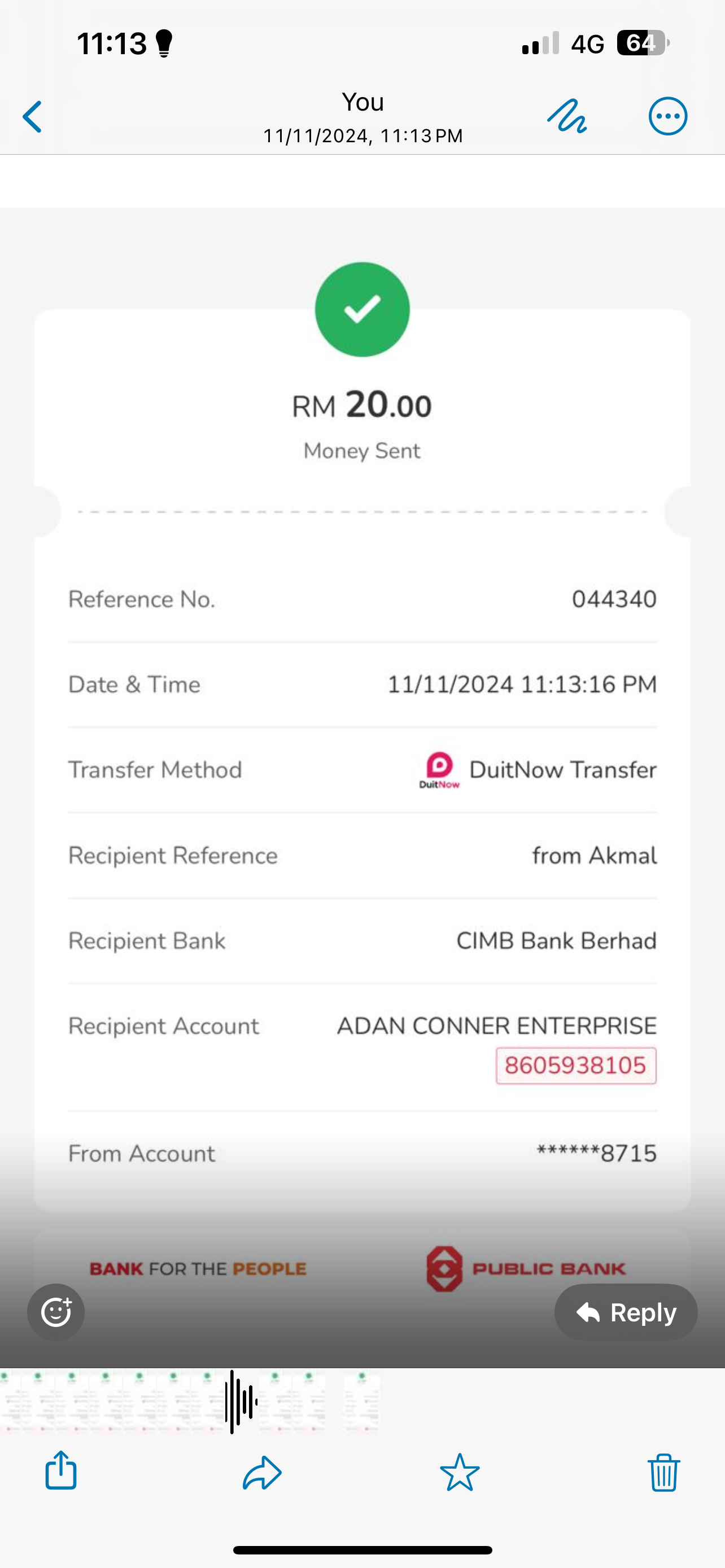The height and width of the screenshot is (1568, 725).
Task: Delete this image
Action: [x=663, y=1472]
